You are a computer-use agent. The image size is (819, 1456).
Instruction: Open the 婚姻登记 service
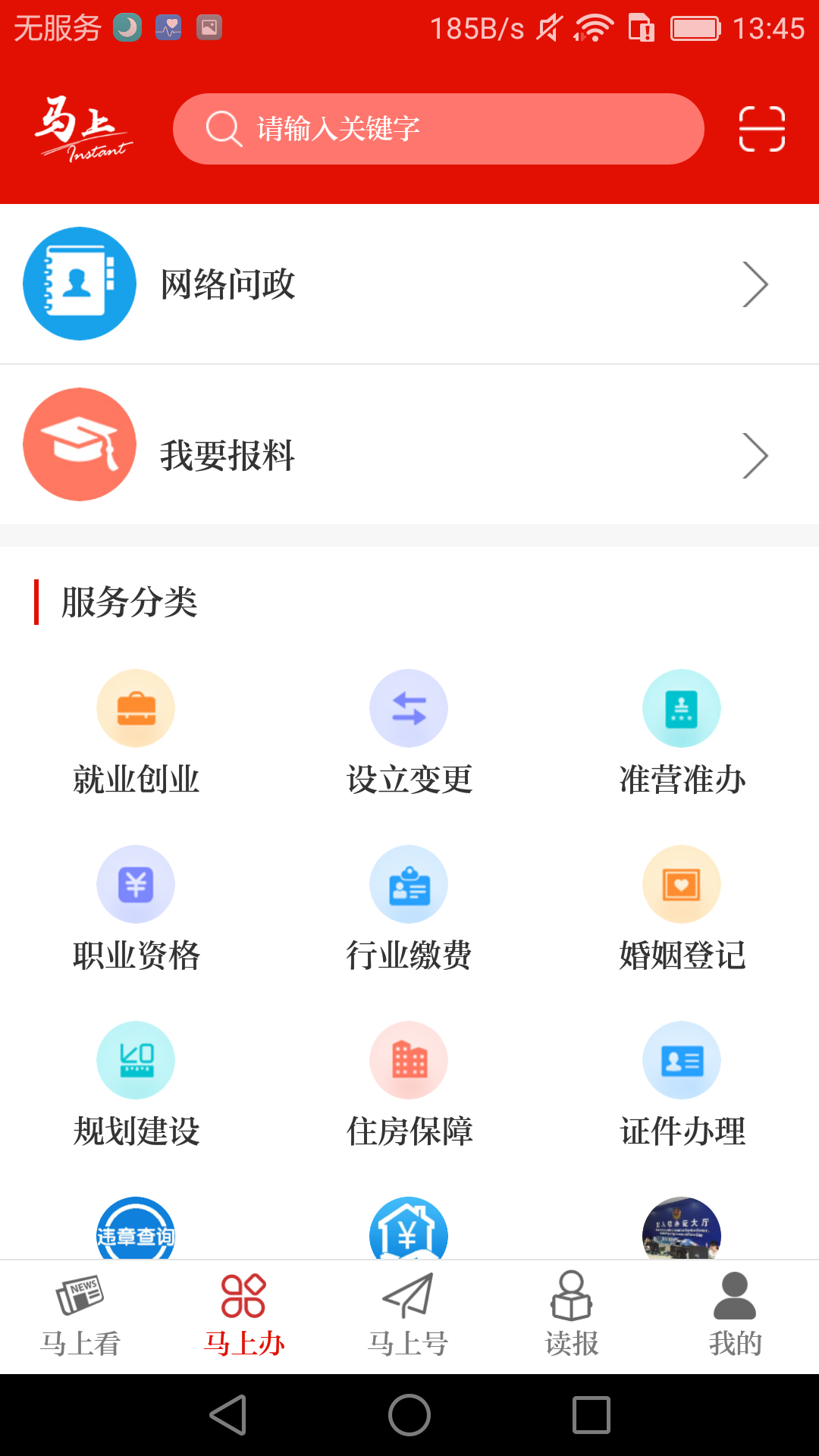tap(682, 883)
